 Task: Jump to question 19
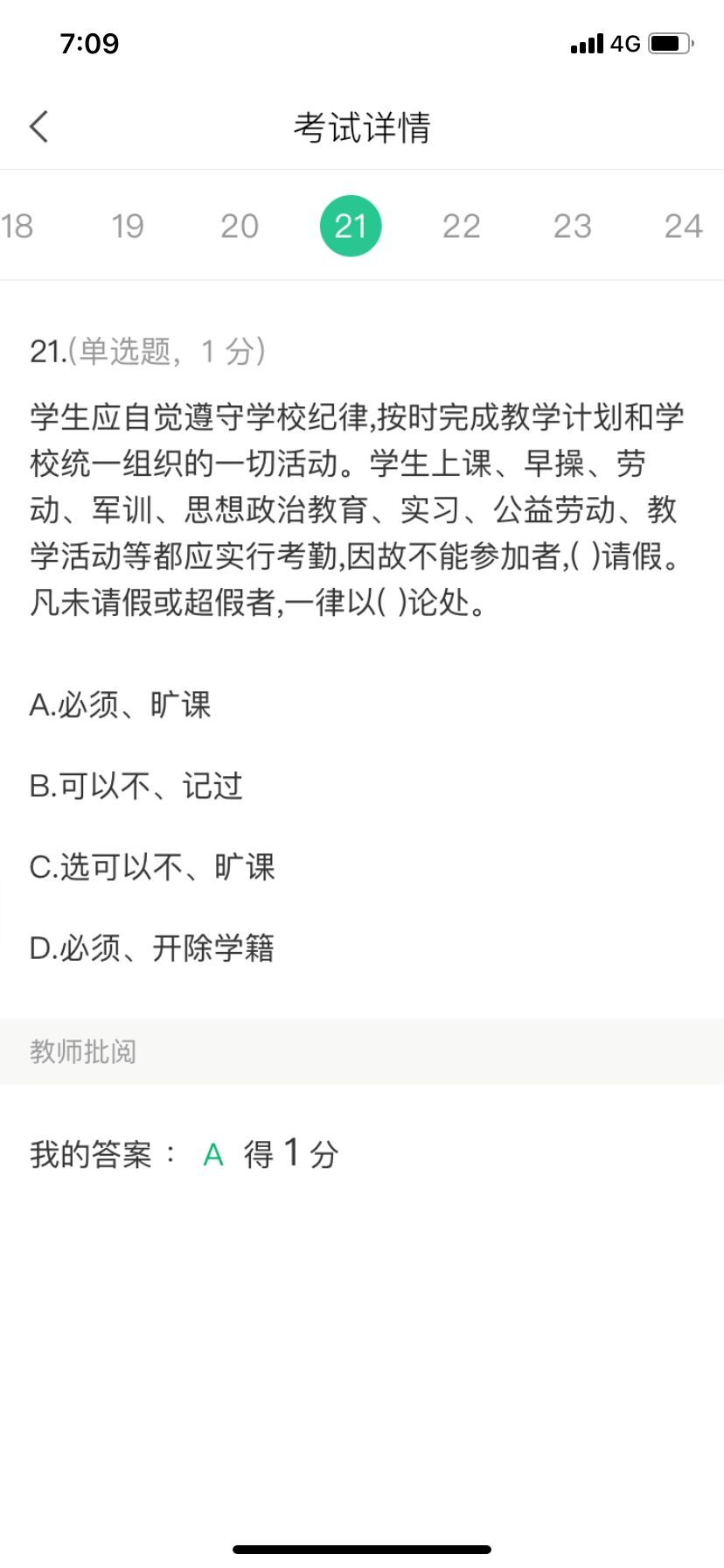tap(128, 226)
